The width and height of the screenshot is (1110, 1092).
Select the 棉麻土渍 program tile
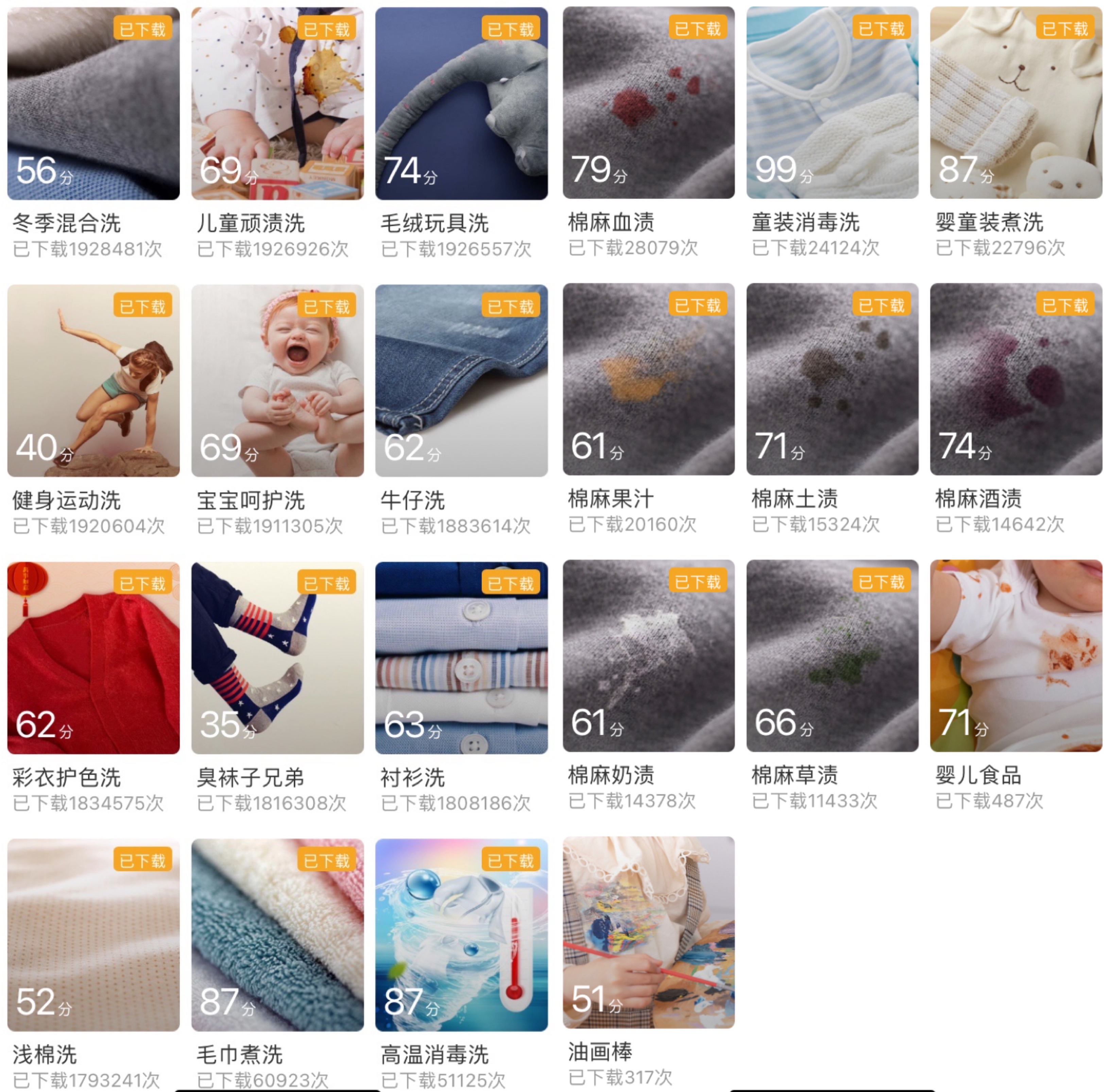tap(832, 379)
